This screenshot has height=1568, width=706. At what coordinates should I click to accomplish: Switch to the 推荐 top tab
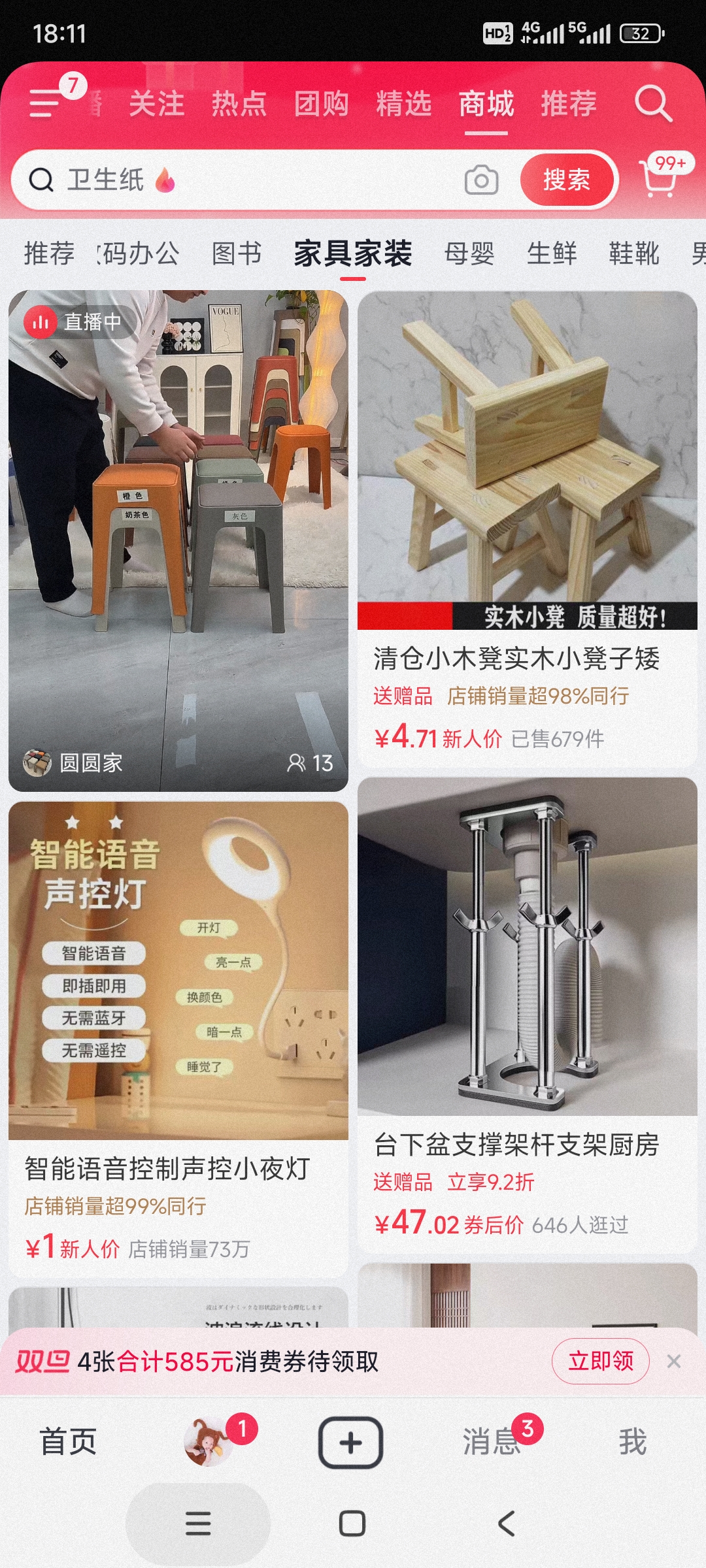point(568,104)
